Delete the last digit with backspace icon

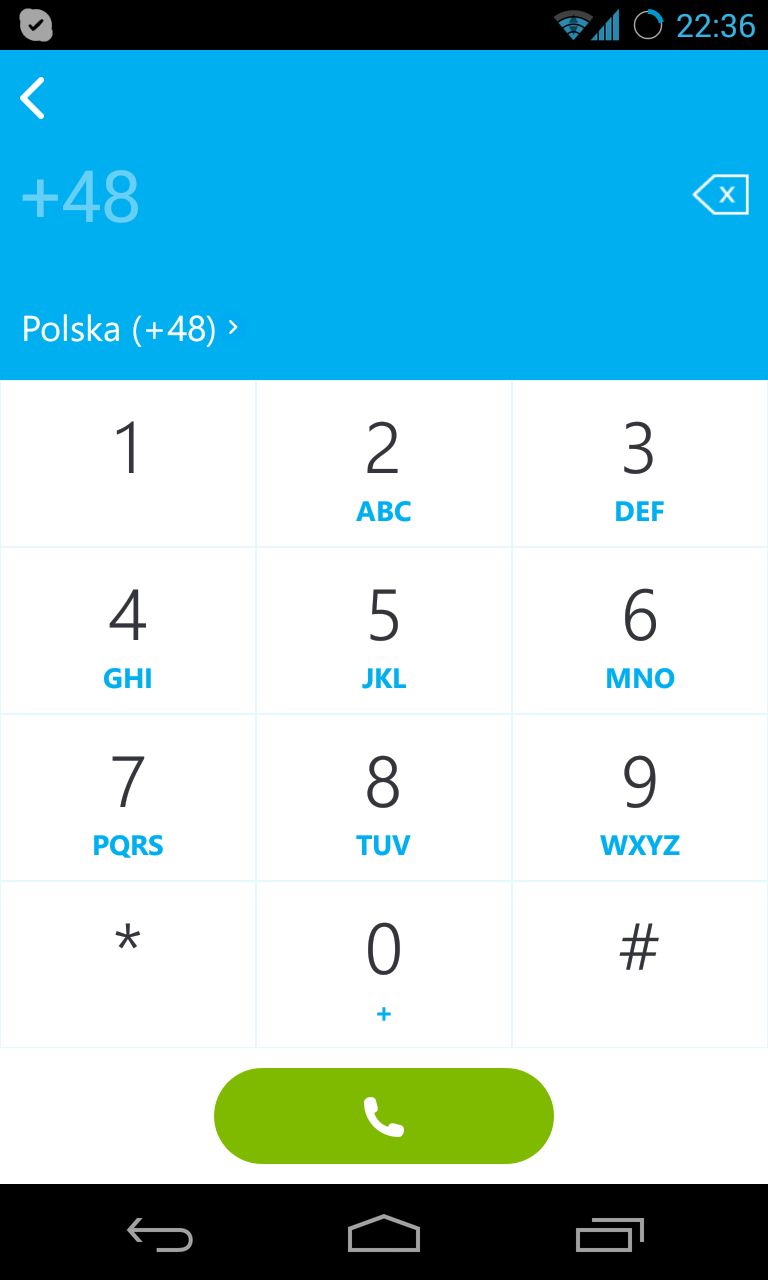721,194
